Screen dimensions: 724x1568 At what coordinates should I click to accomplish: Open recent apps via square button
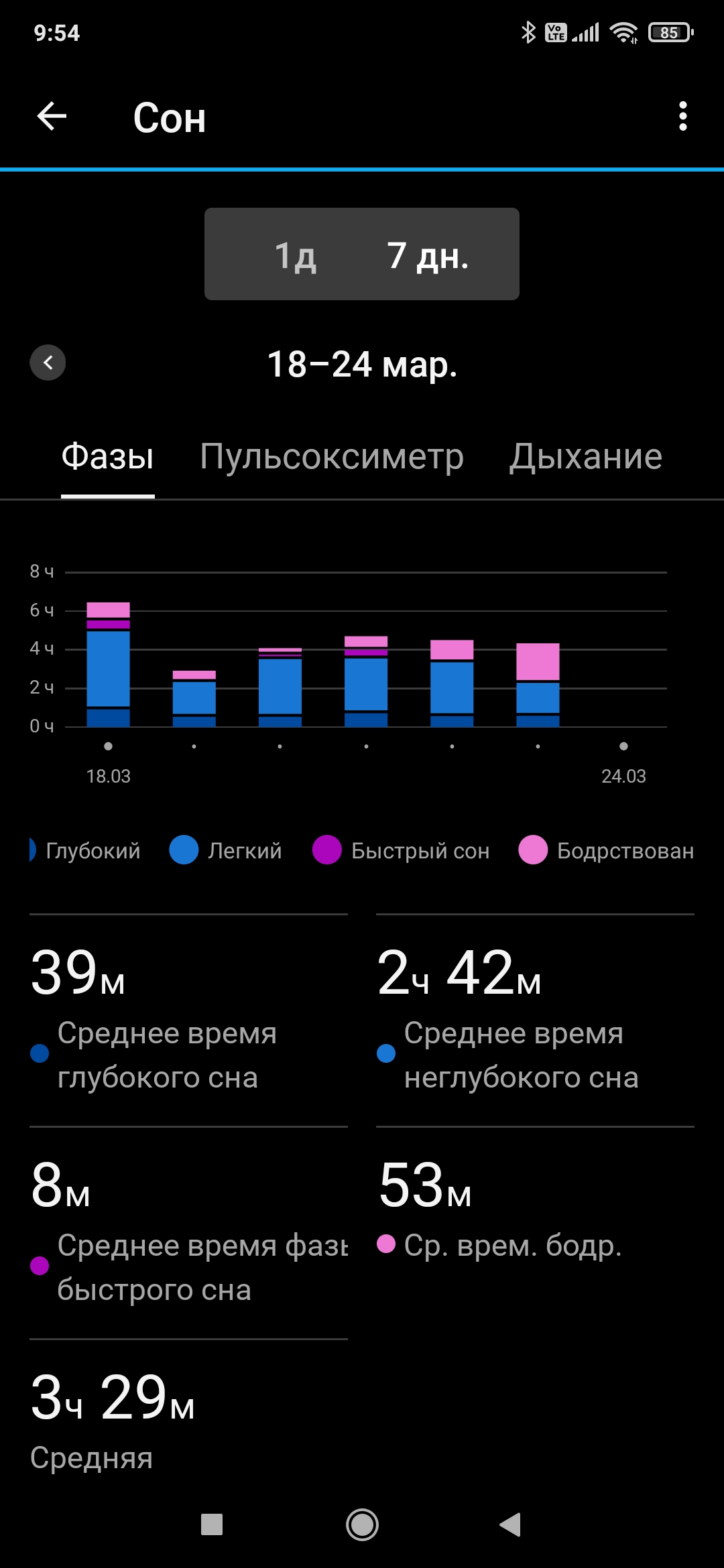click(212, 1524)
